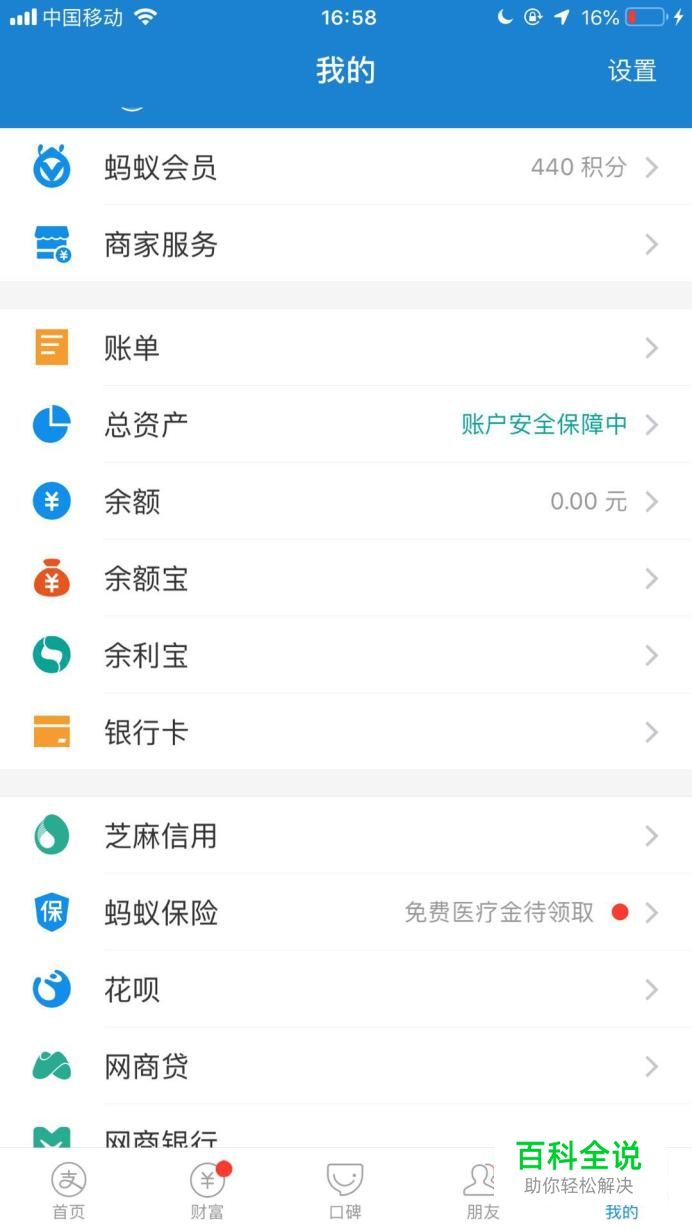Open 网商贷 loans

(x=346, y=1067)
